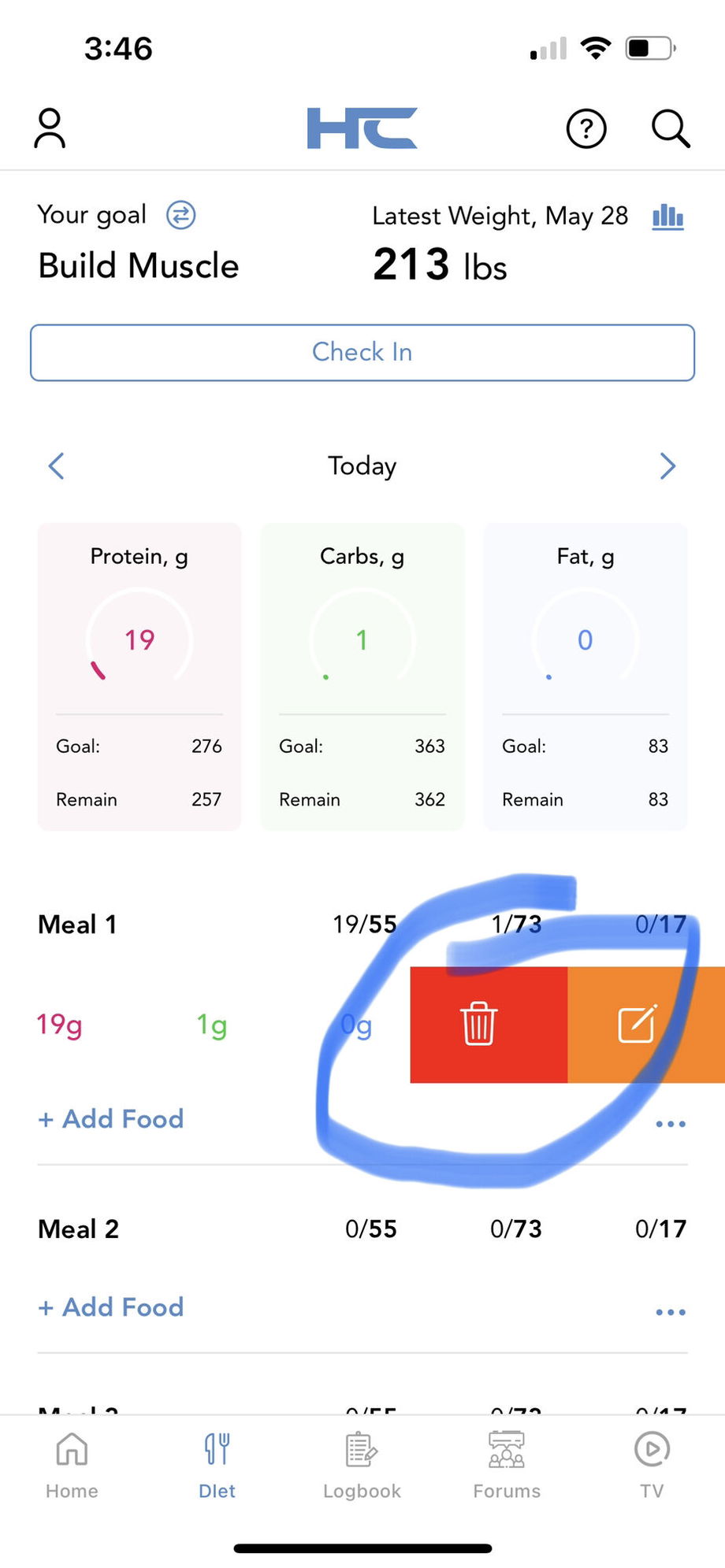The width and height of the screenshot is (725, 1568).
Task: Go to the next day
Action: (667, 465)
